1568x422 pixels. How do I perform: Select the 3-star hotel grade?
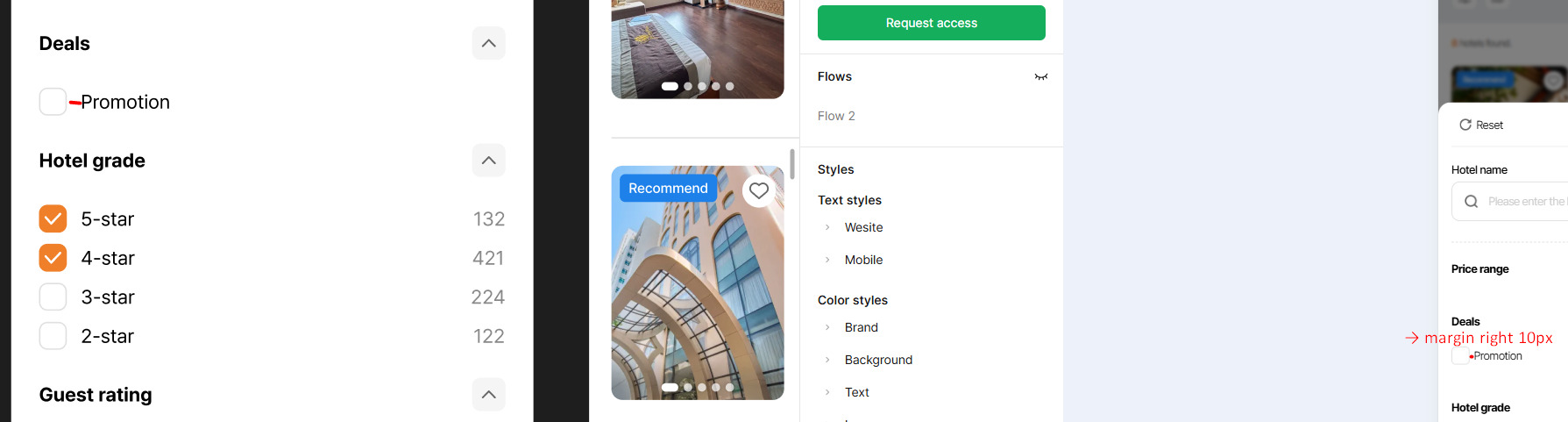tap(53, 297)
